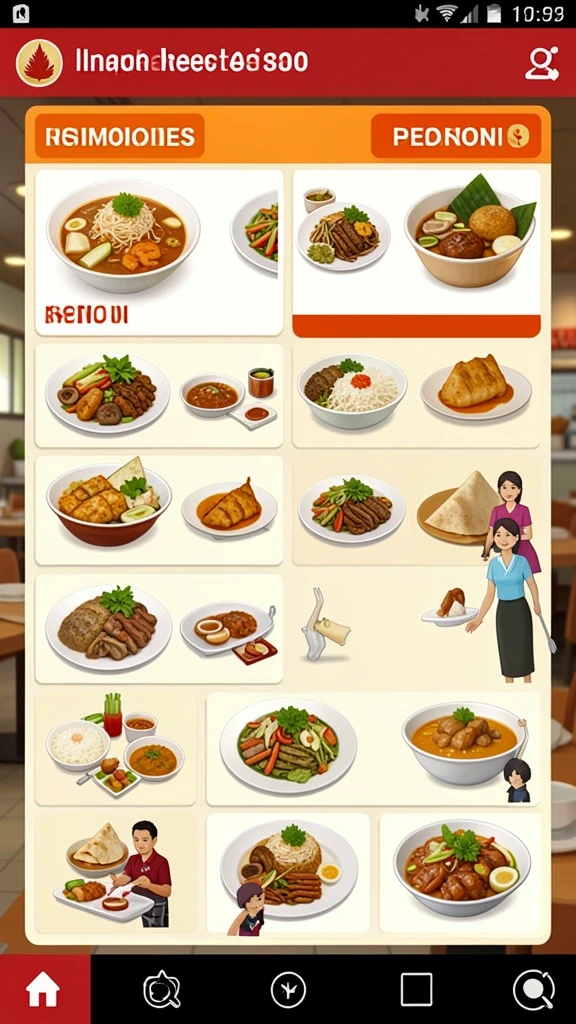Tap the orange RGIMOIONES button
The image size is (576, 1024).
[x=120, y=136]
